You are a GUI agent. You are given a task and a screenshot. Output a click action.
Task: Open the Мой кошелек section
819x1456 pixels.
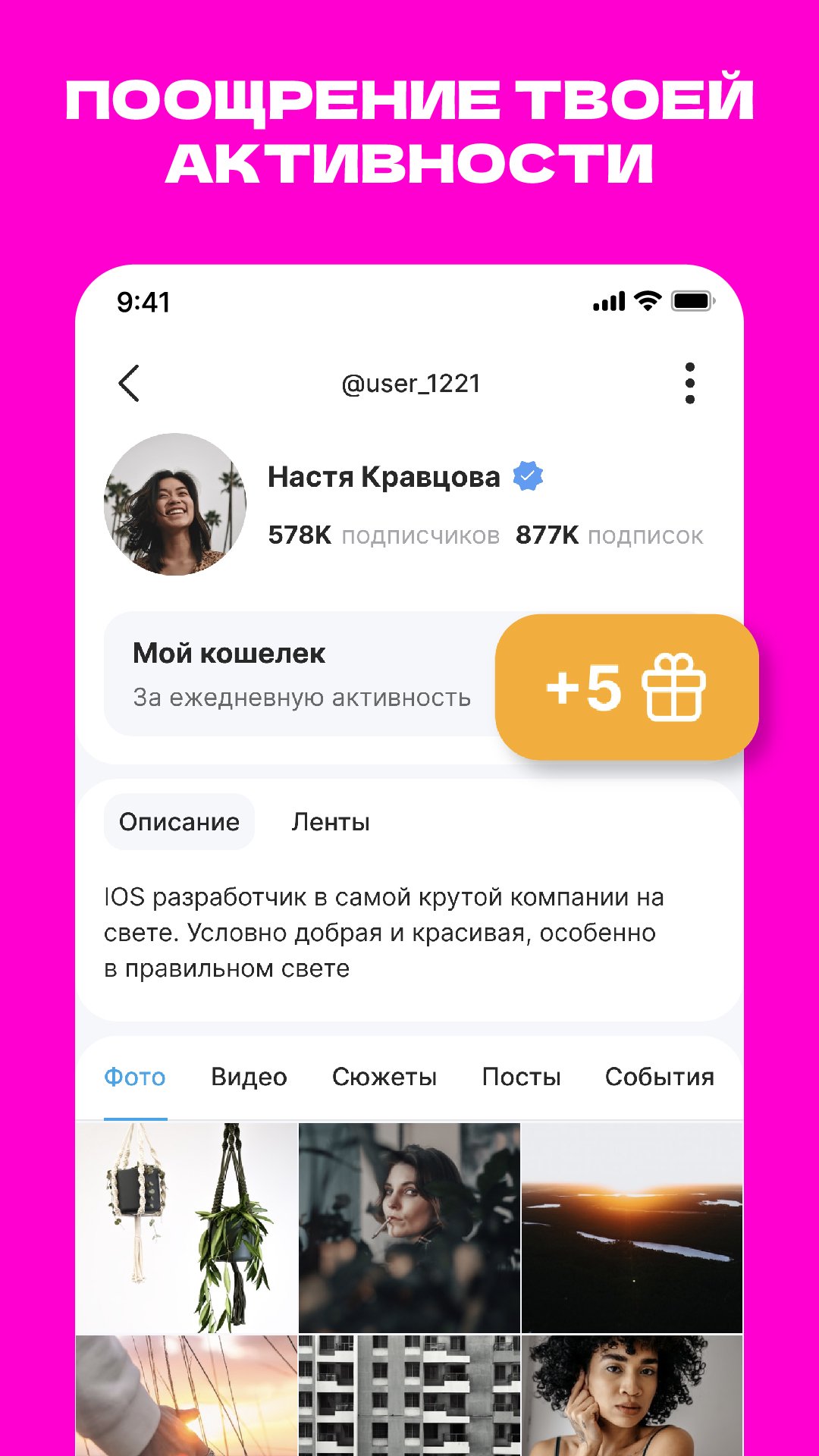[229, 654]
